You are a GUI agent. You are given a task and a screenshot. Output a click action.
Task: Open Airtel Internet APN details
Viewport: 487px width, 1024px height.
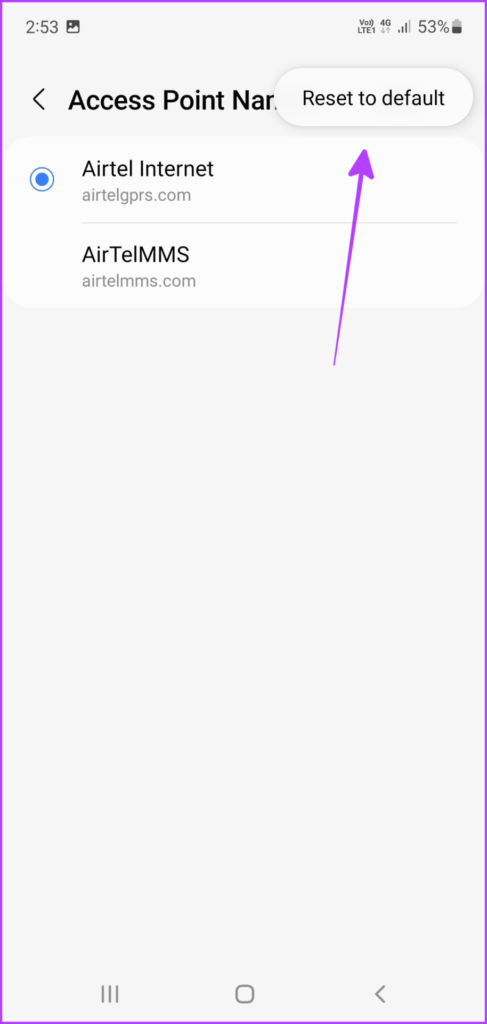point(244,180)
